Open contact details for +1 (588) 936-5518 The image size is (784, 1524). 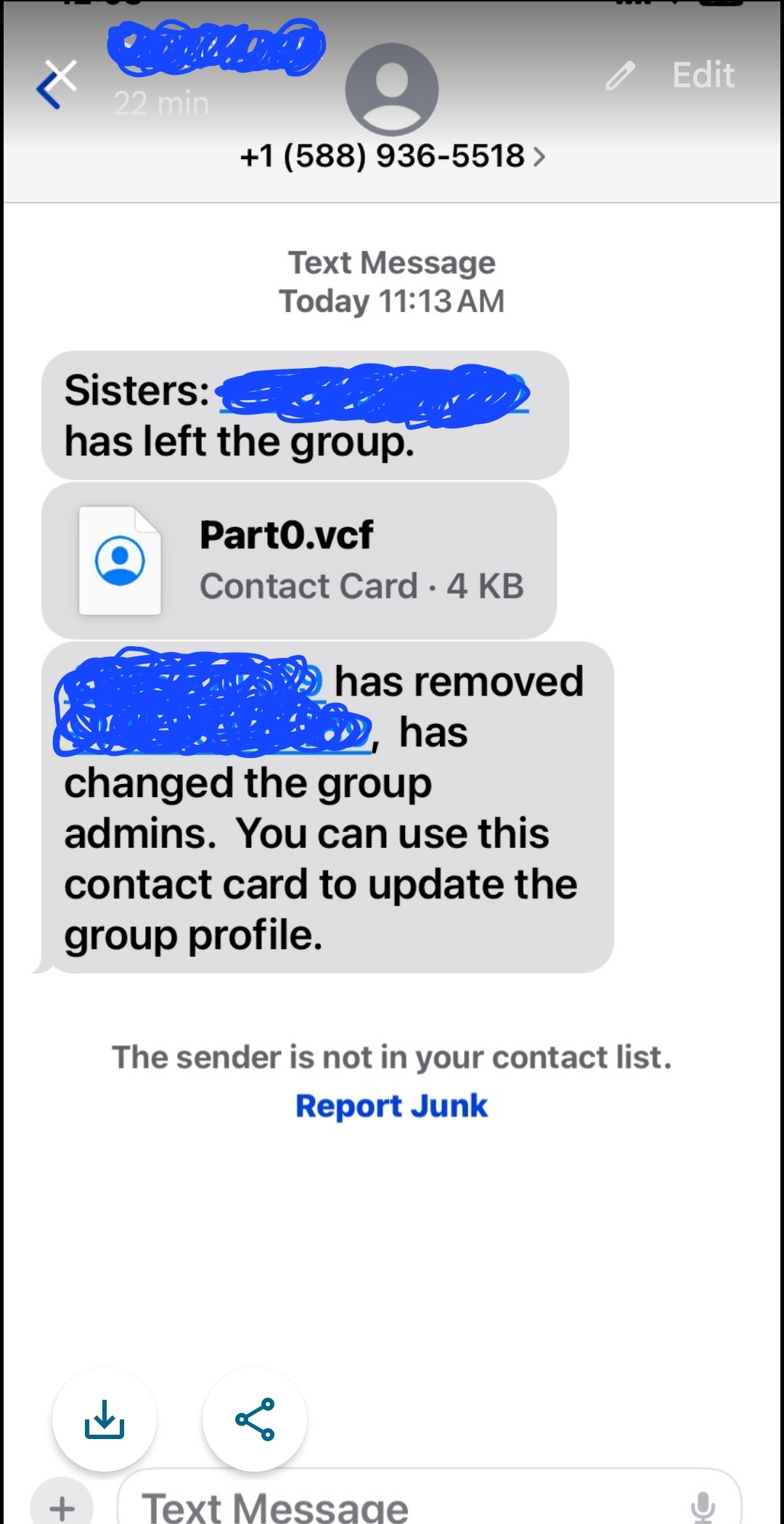(392, 156)
